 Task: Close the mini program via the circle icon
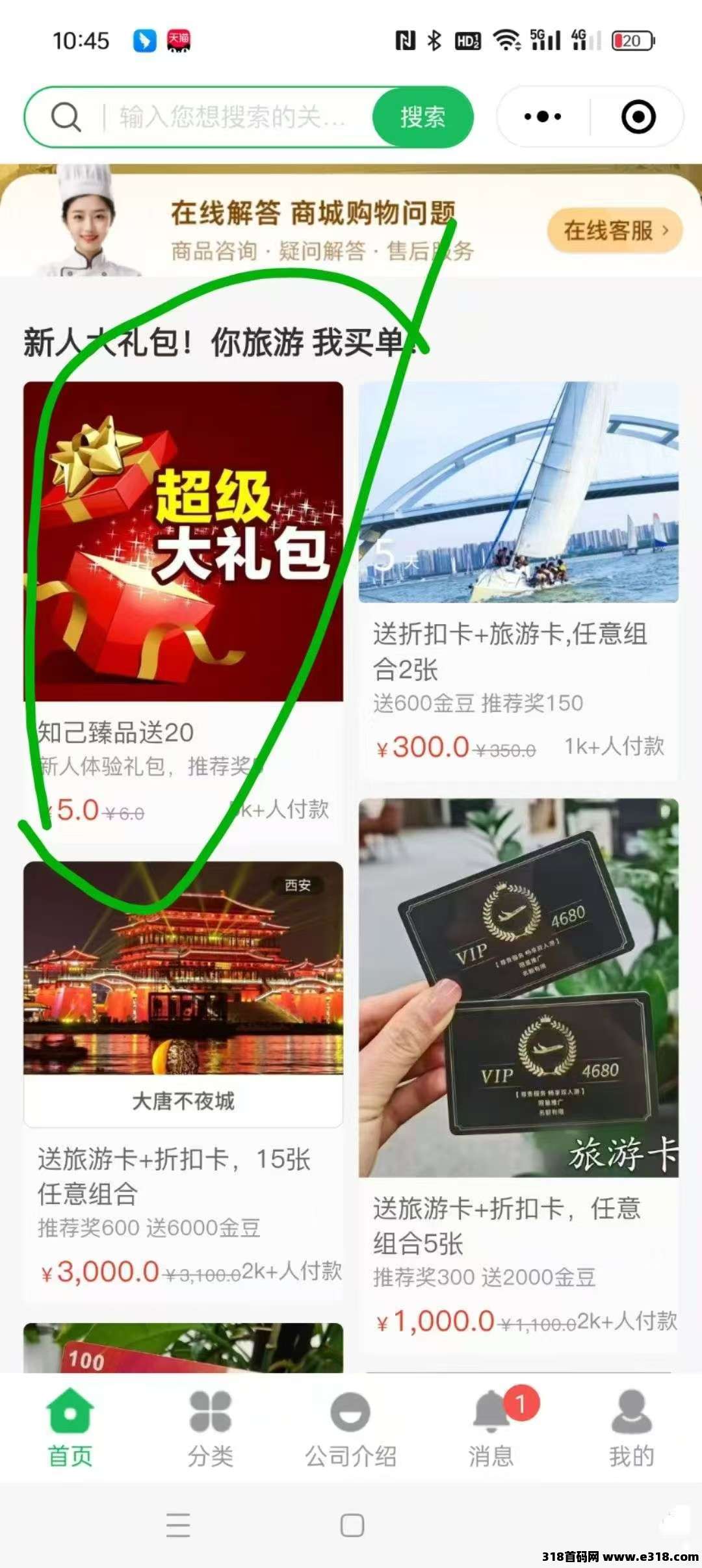(638, 118)
